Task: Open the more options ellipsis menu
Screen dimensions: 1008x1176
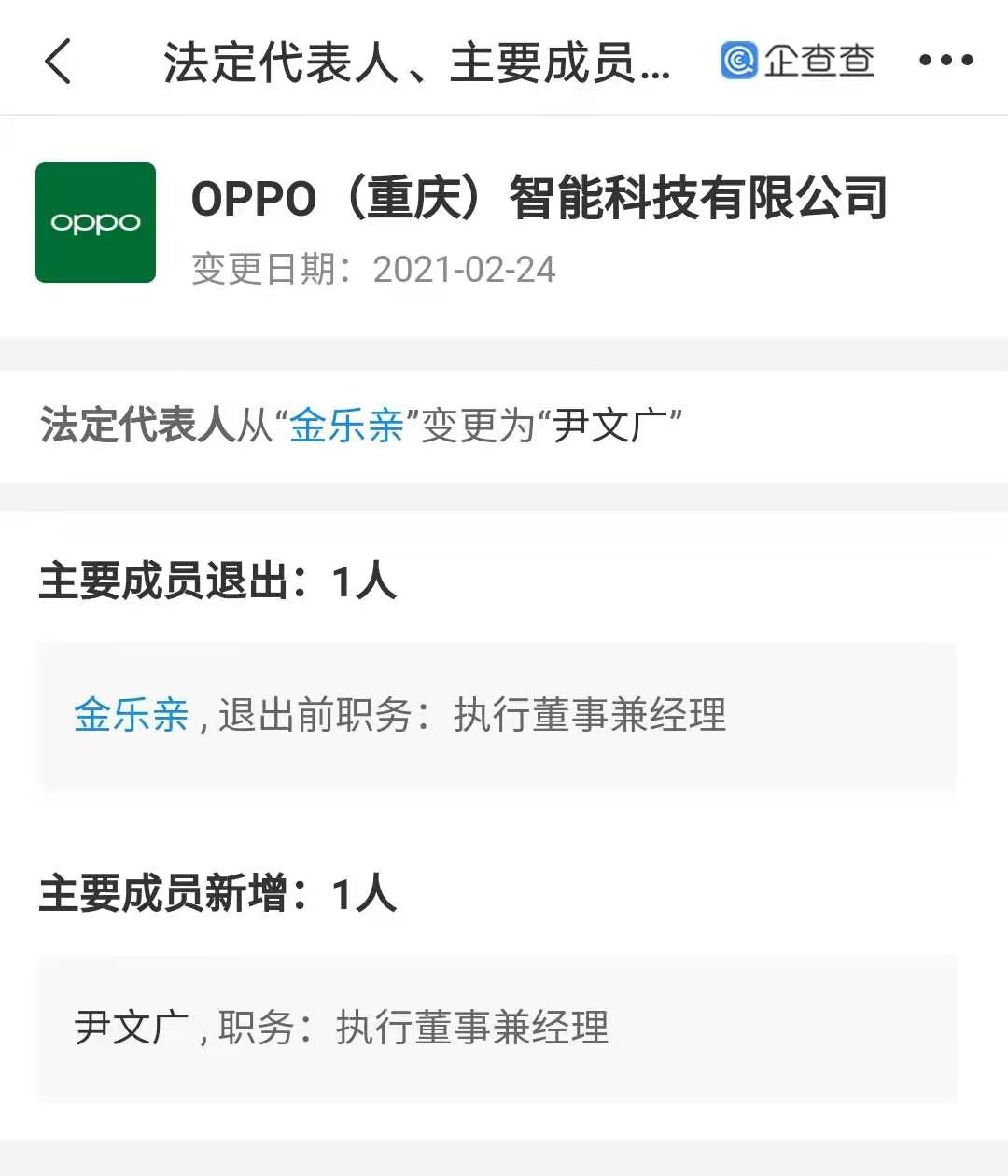Action: (945, 59)
